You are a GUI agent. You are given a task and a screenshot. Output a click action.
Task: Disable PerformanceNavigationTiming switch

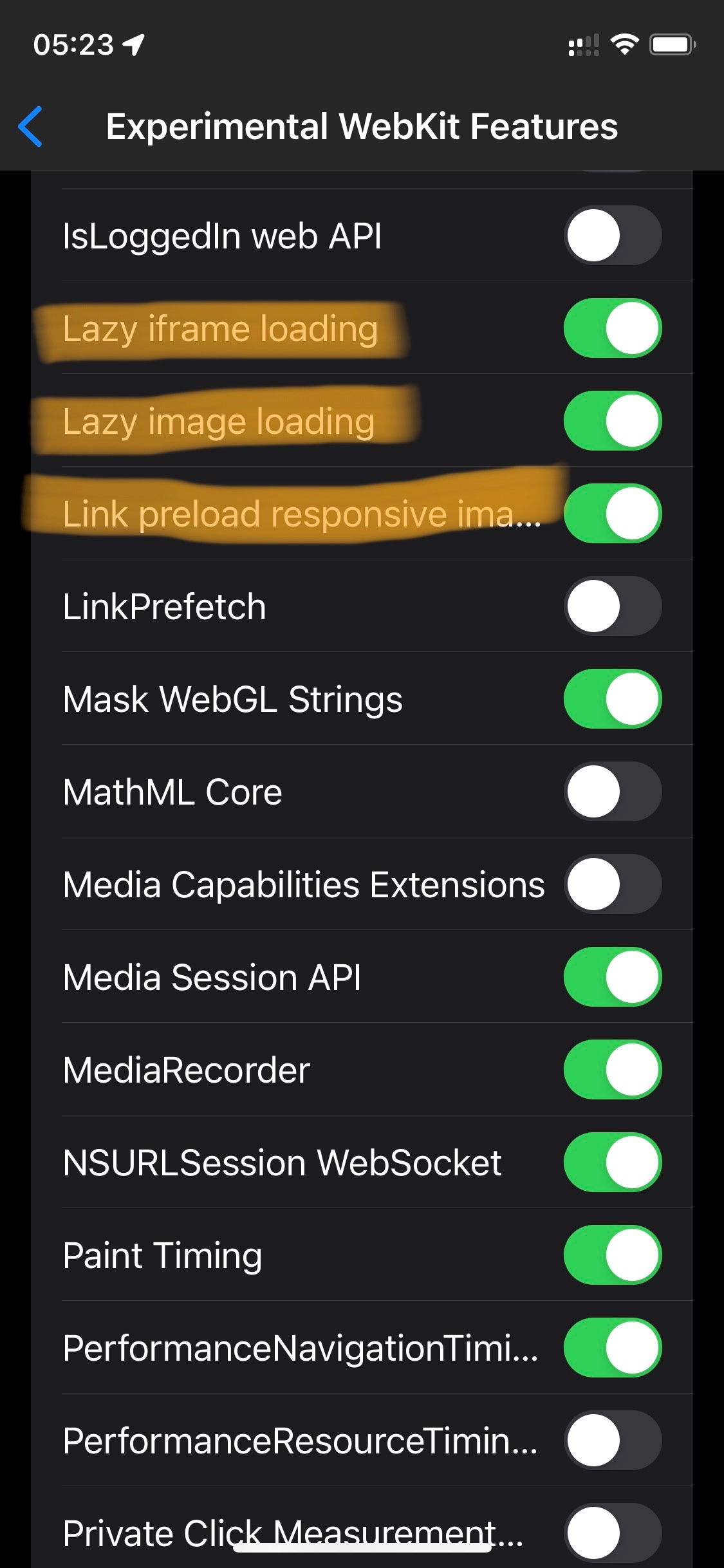pos(613,1348)
